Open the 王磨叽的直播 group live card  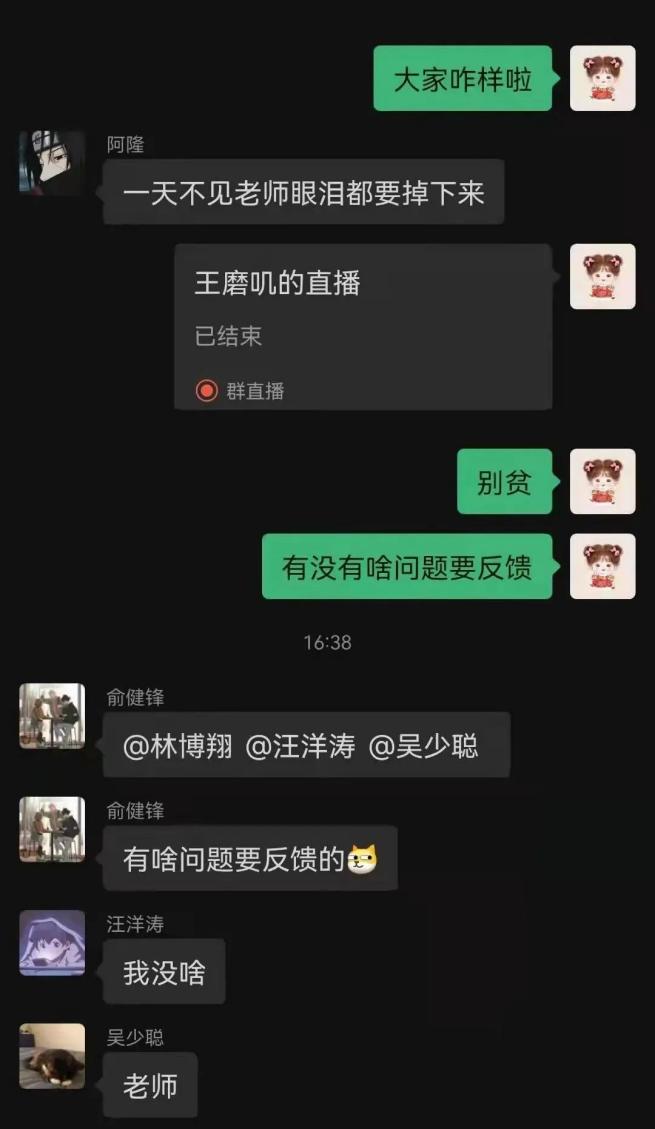point(363,326)
